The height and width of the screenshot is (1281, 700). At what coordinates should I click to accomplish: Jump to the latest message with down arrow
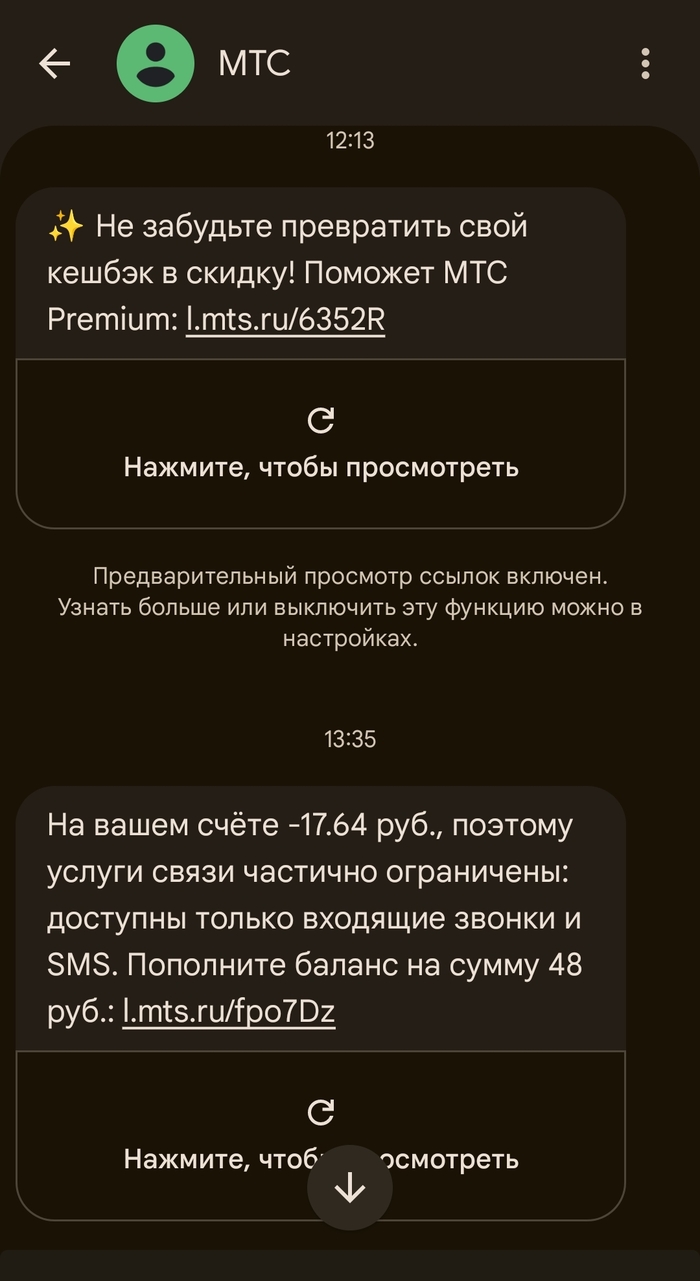pyautogui.click(x=350, y=1188)
